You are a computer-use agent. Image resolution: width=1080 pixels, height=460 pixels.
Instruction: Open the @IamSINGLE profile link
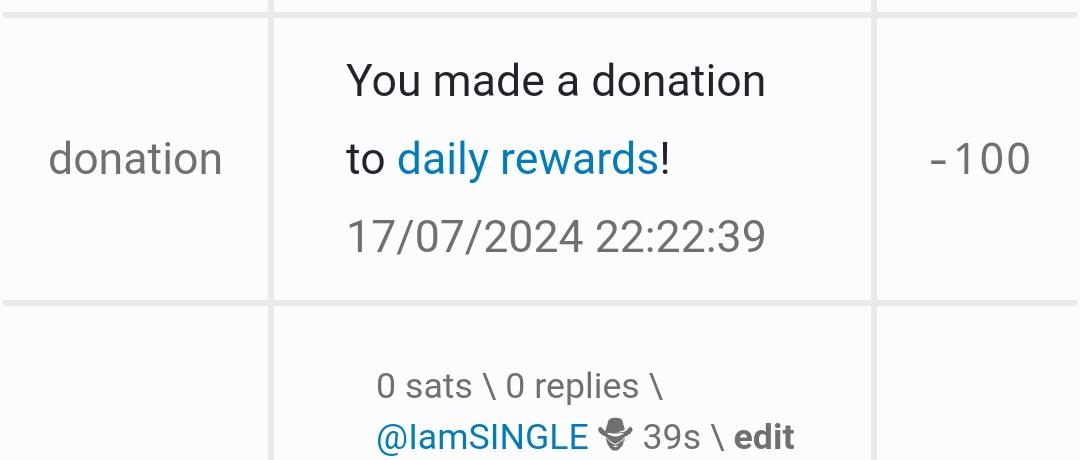(482, 438)
